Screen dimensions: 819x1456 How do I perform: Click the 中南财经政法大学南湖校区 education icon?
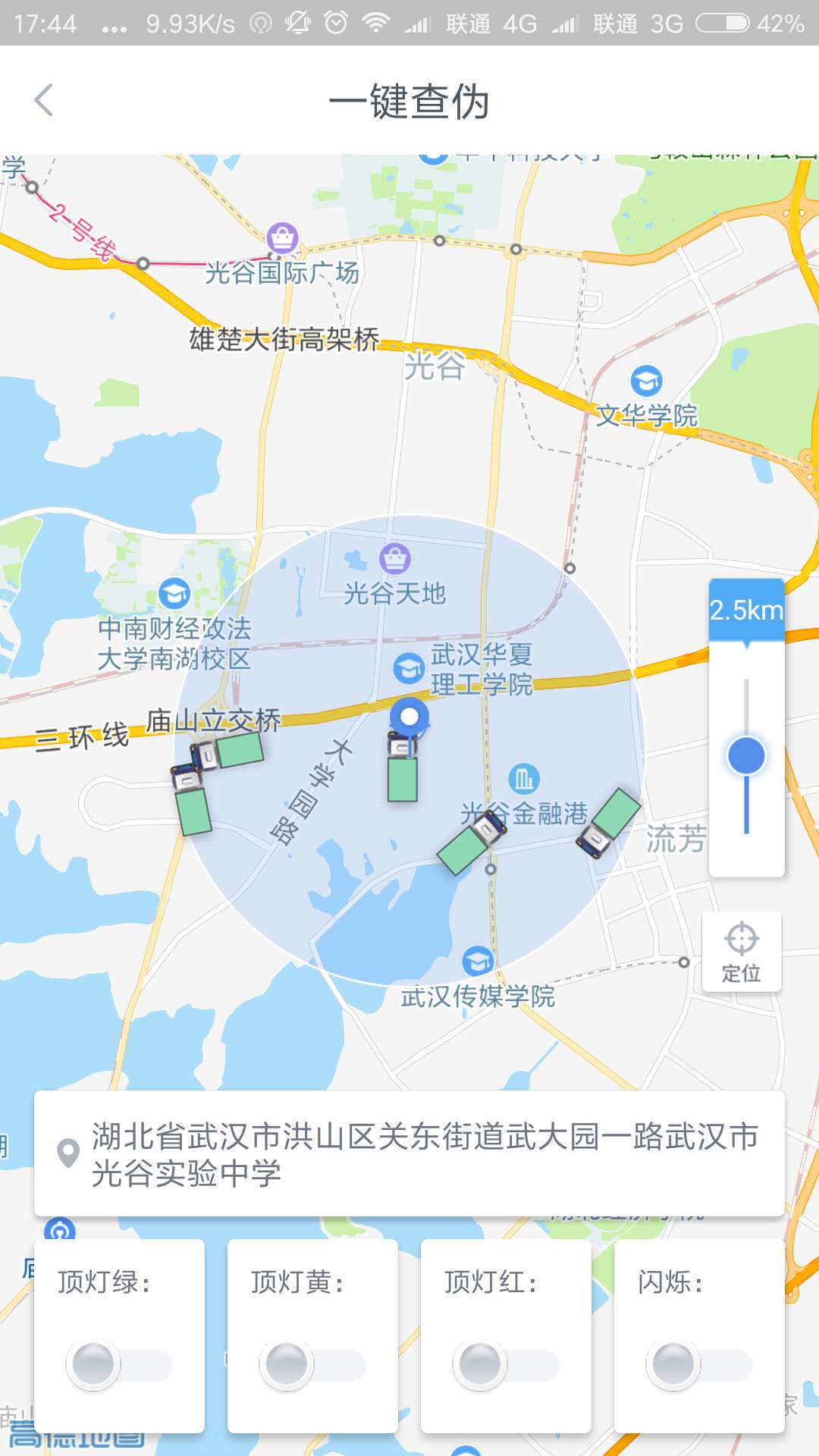click(173, 595)
